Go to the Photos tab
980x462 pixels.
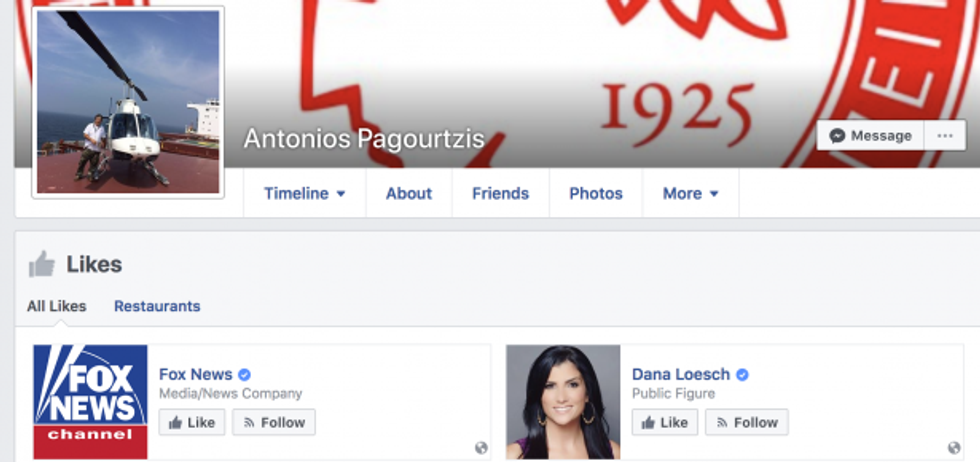click(x=596, y=193)
